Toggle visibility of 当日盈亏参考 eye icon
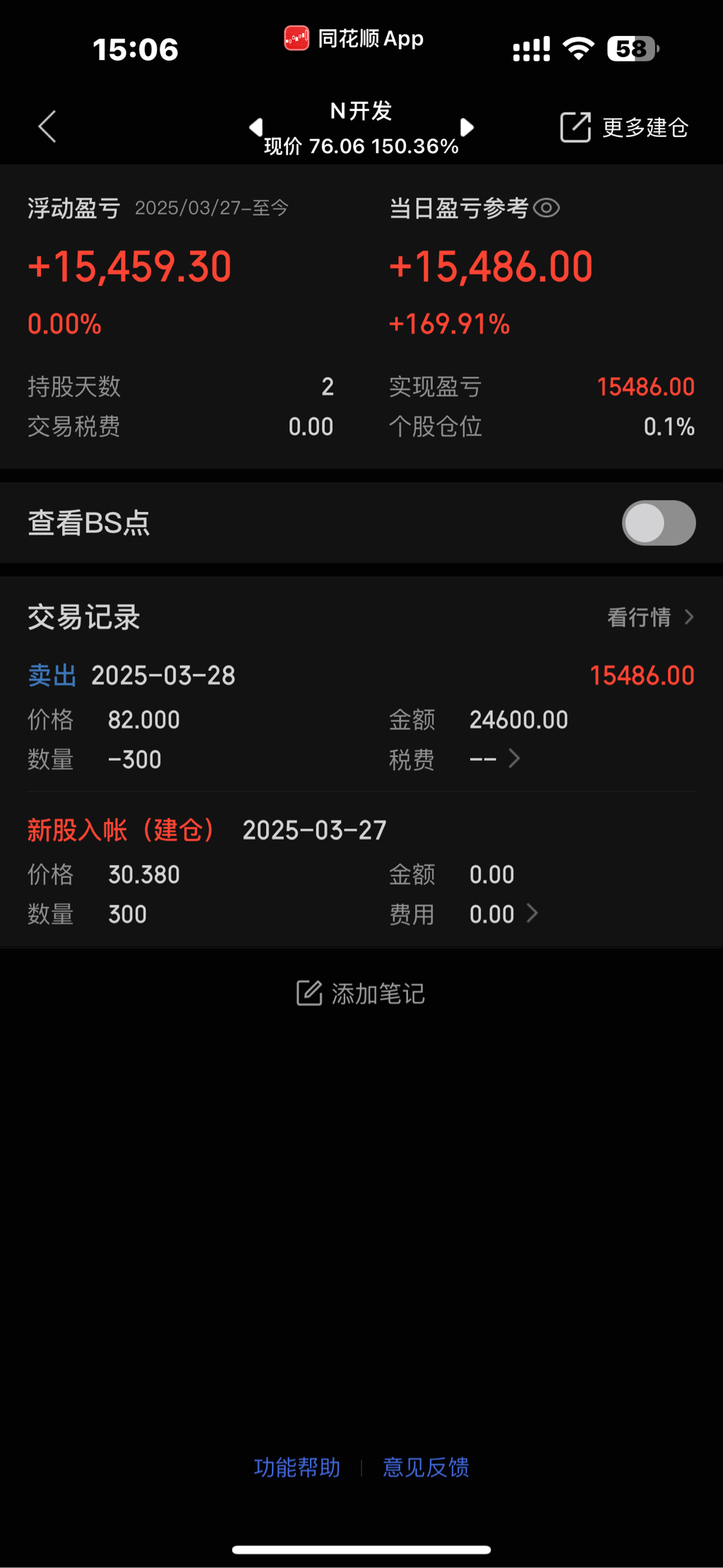Viewport: 723px width, 1568px height. (546, 208)
